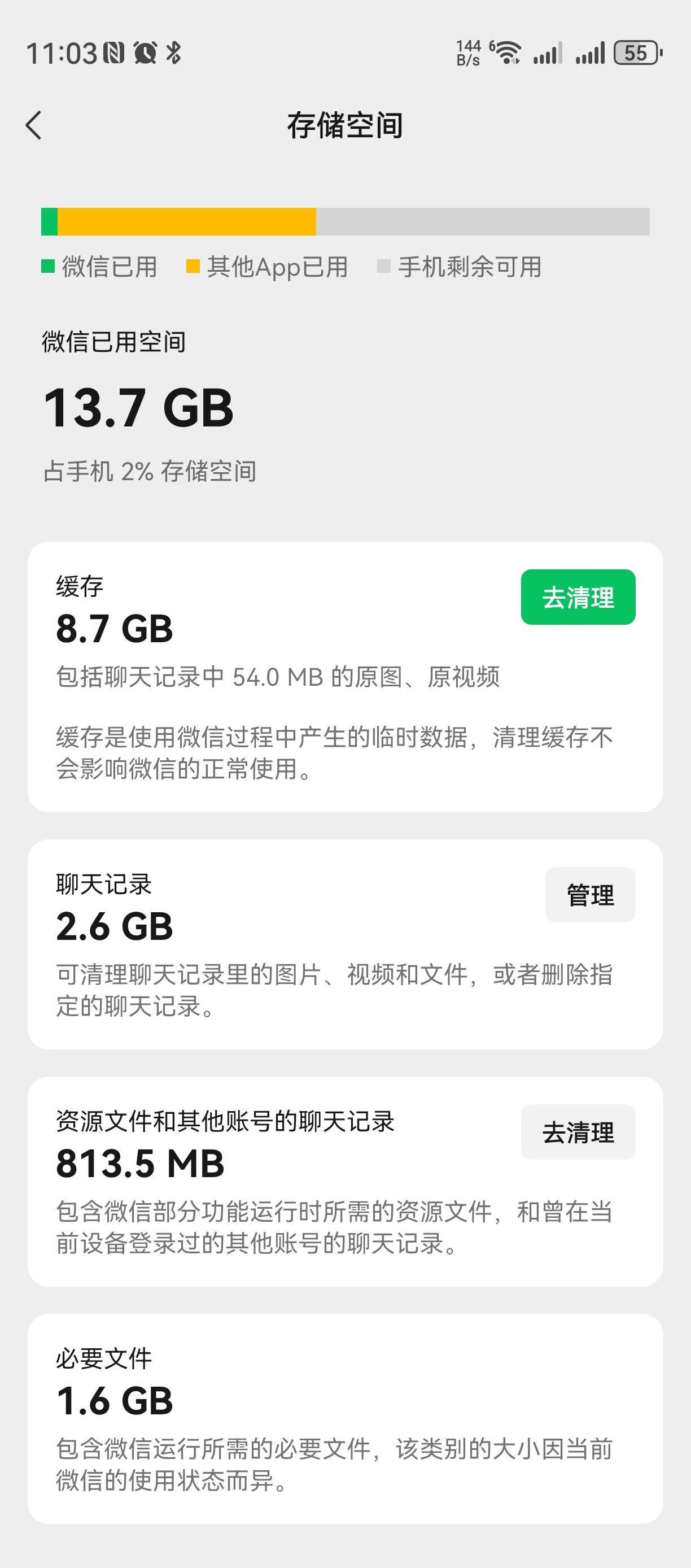Tap the green 去清理 button for 缓存
The image size is (691, 1568).
coord(578,597)
